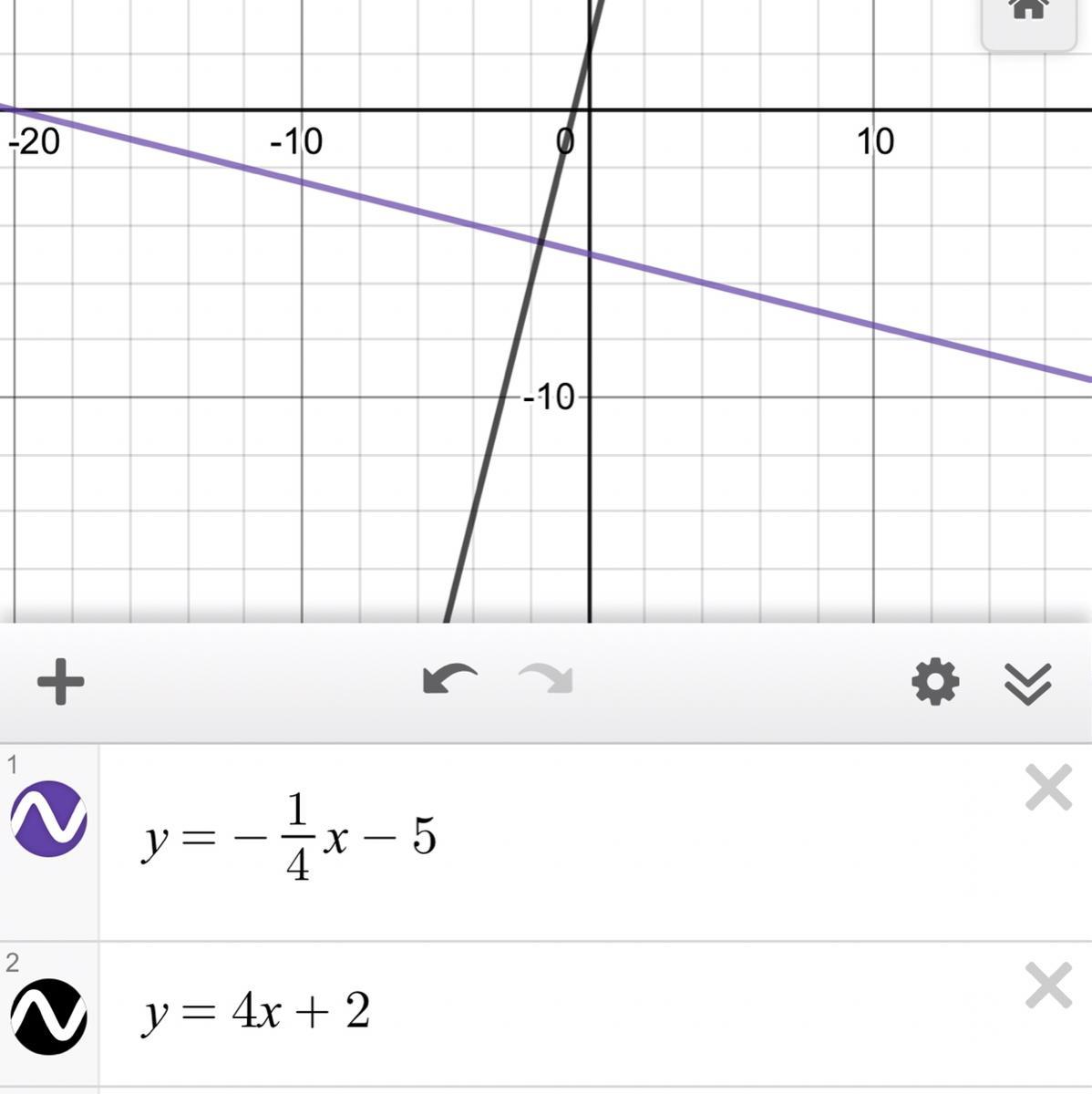1092x1094 pixels.
Task: Toggle visibility of the black line y = 4x + 2
Action: (x=49, y=1017)
